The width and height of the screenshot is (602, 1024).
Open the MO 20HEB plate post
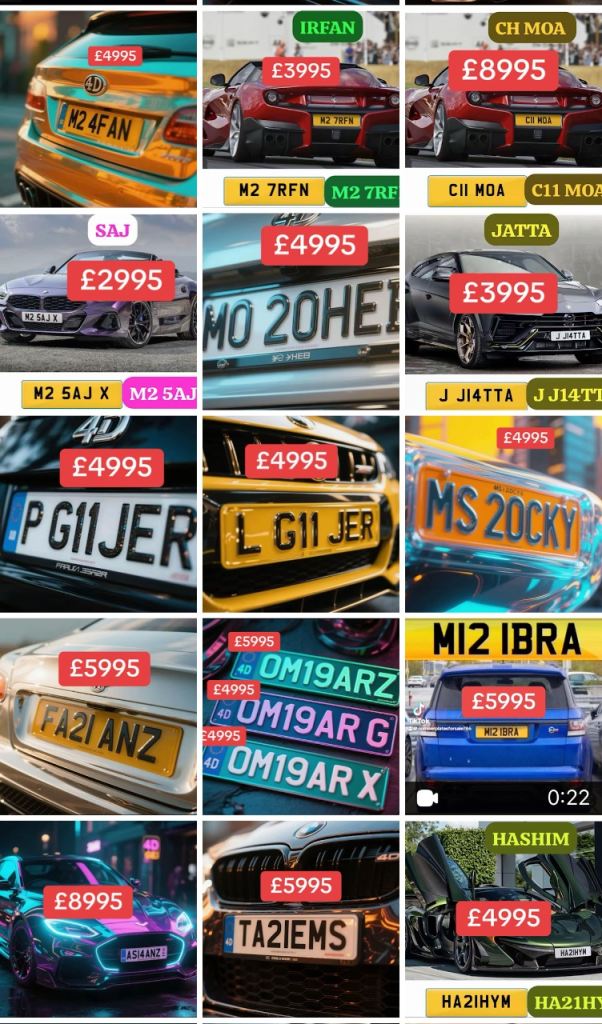tap(300, 310)
